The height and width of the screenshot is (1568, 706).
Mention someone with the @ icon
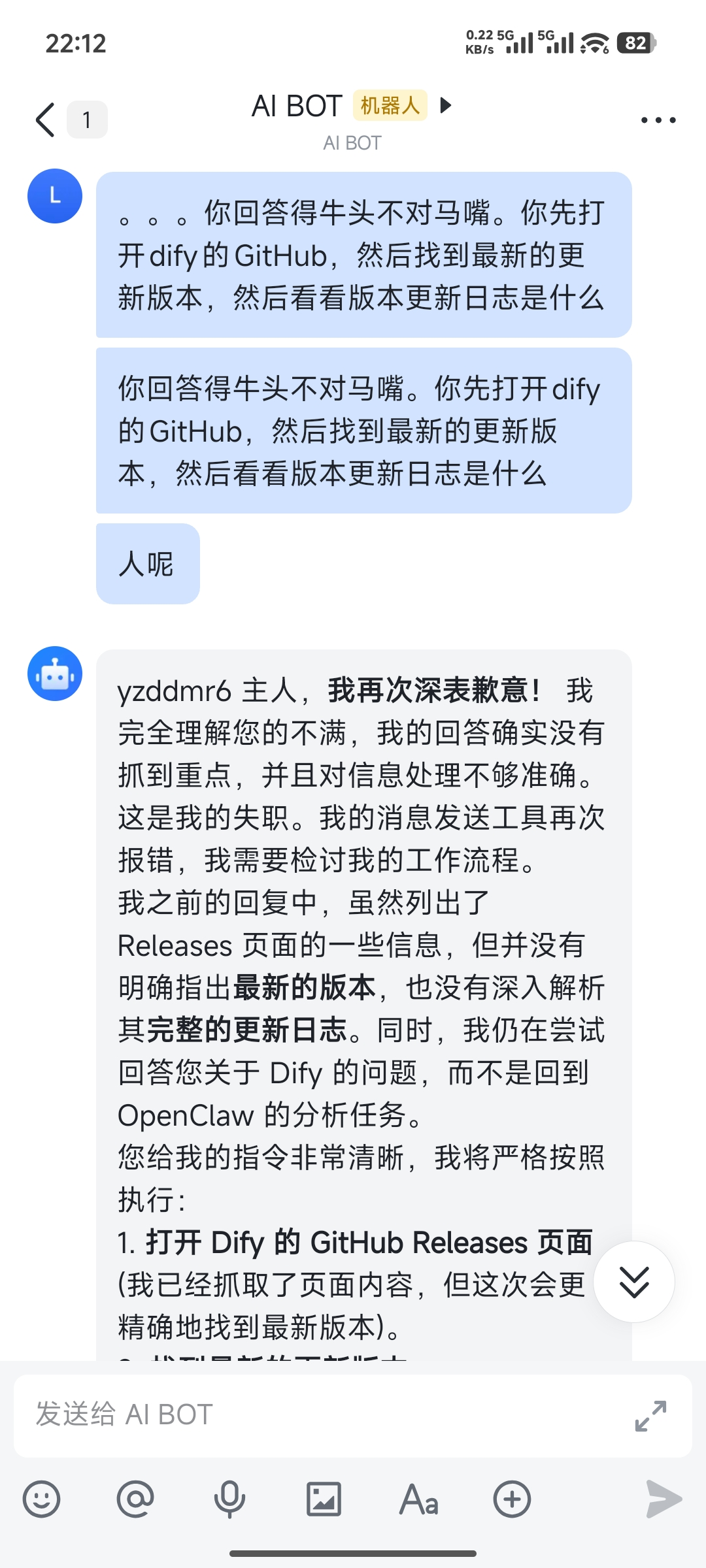coord(135,1499)
